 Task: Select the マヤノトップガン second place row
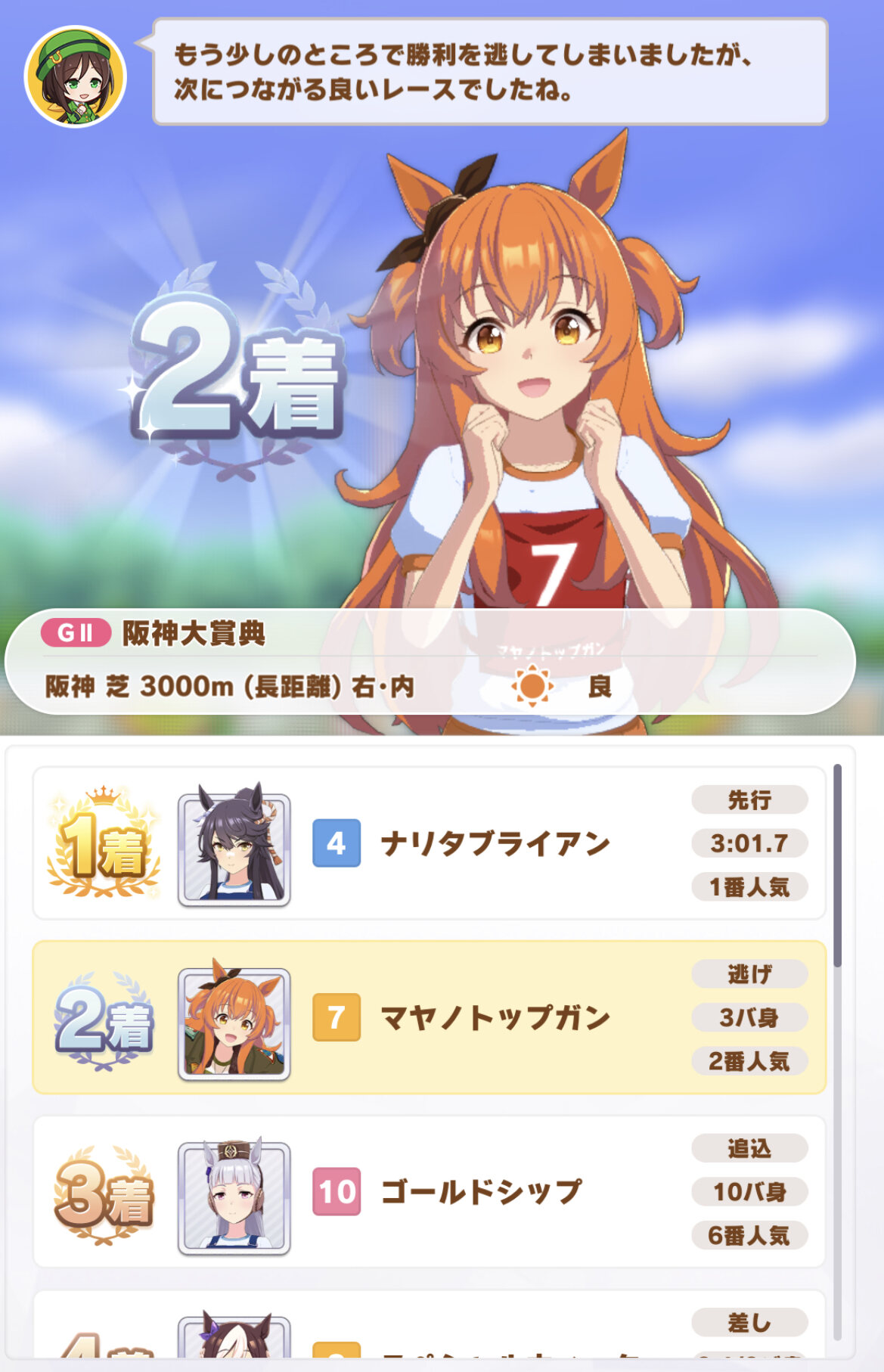429,1017
